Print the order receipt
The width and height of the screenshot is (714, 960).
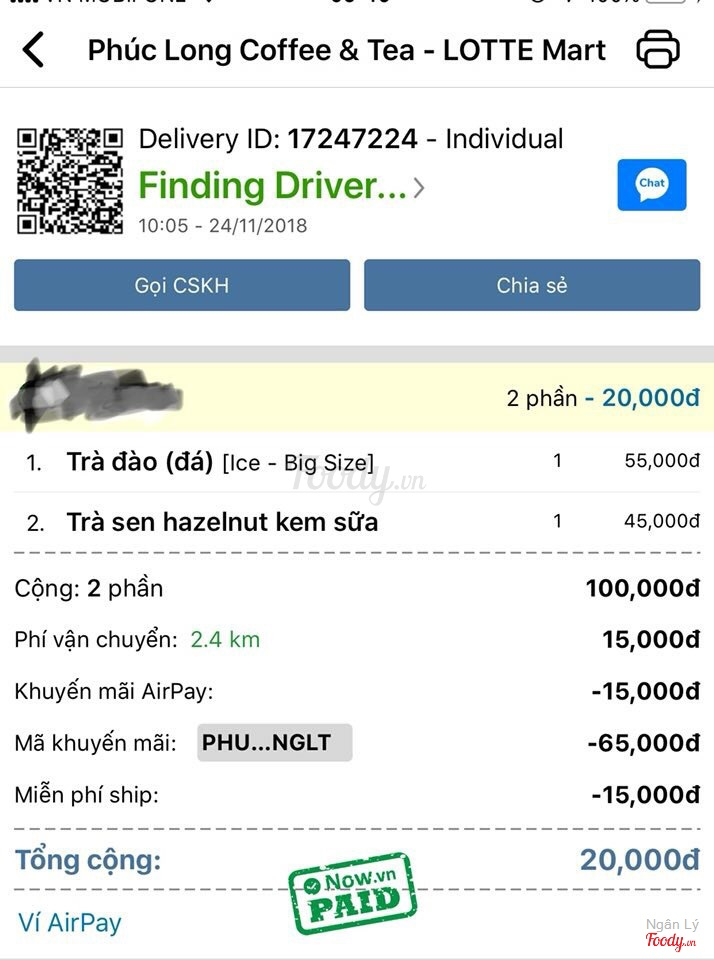pyautogui.click(x=658, y=49)
